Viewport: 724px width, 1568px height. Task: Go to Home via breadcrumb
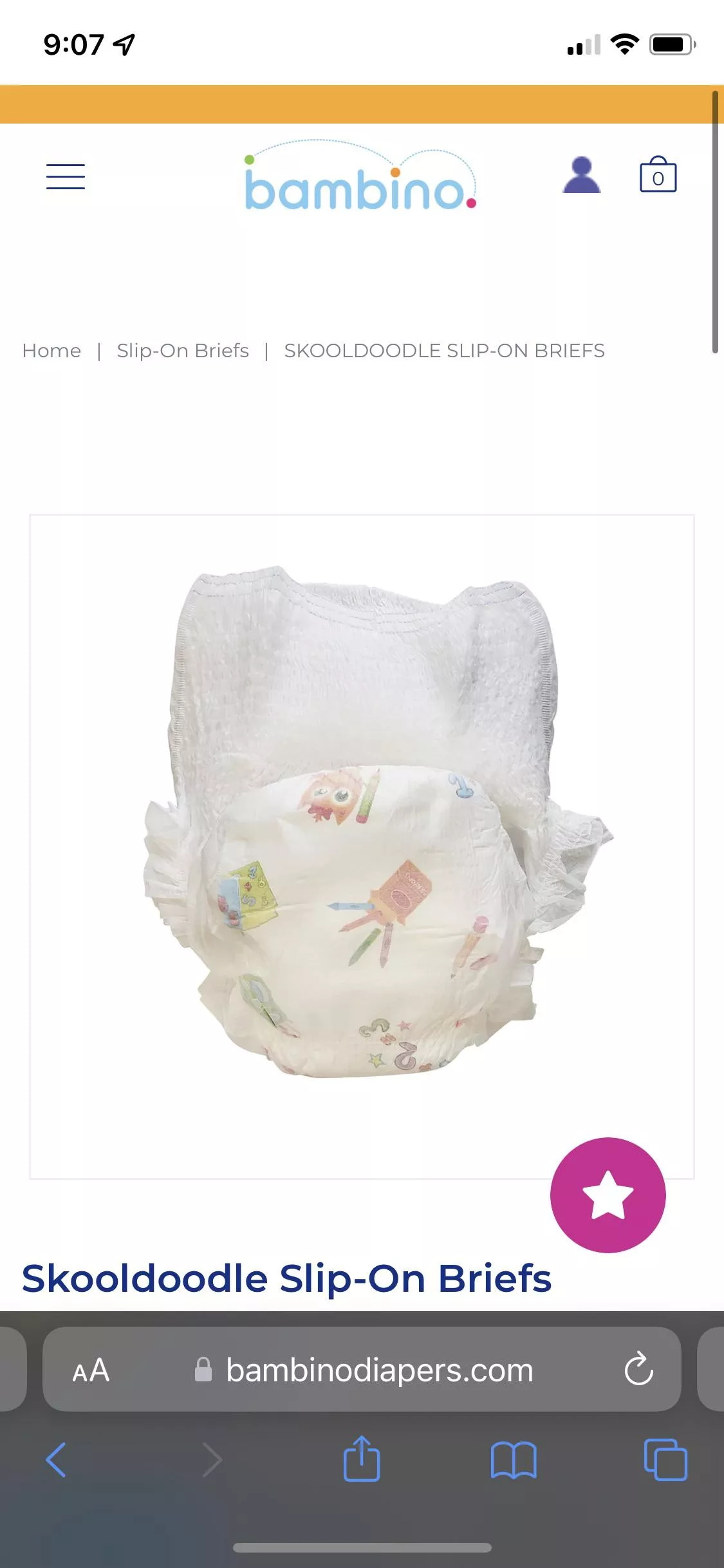(51, 351)
